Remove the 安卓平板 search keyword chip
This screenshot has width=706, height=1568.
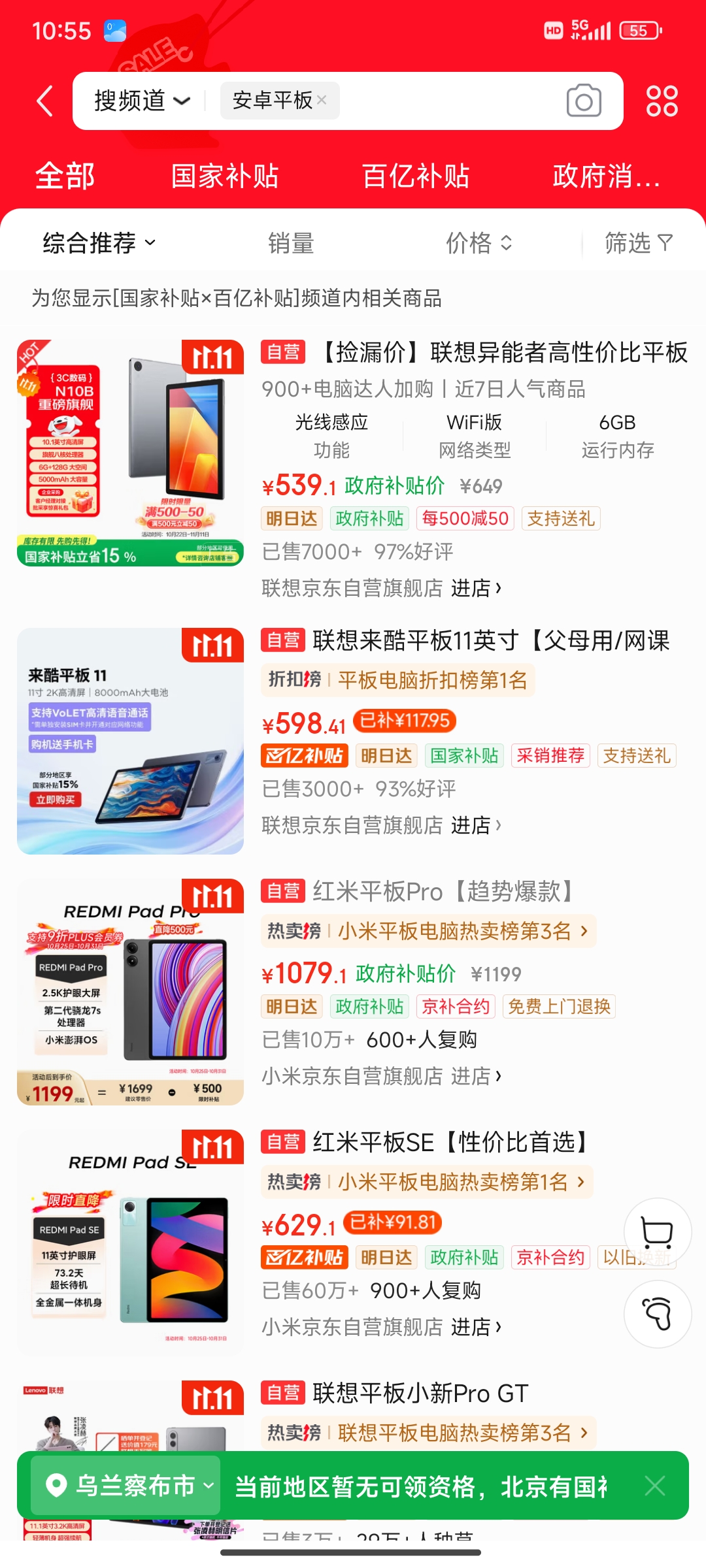(322, 100)
